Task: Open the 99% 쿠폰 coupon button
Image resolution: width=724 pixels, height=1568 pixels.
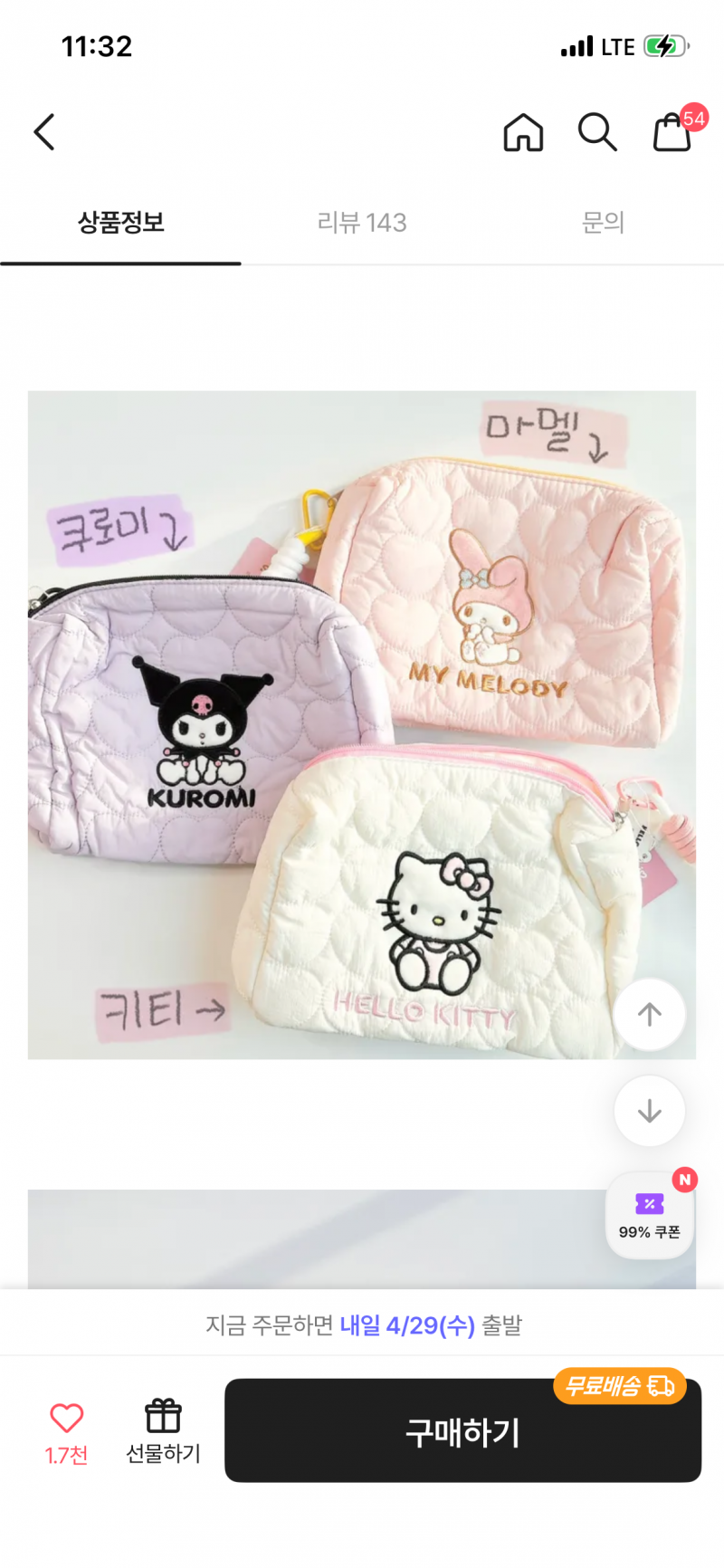Action: [x=650, y=1215]
